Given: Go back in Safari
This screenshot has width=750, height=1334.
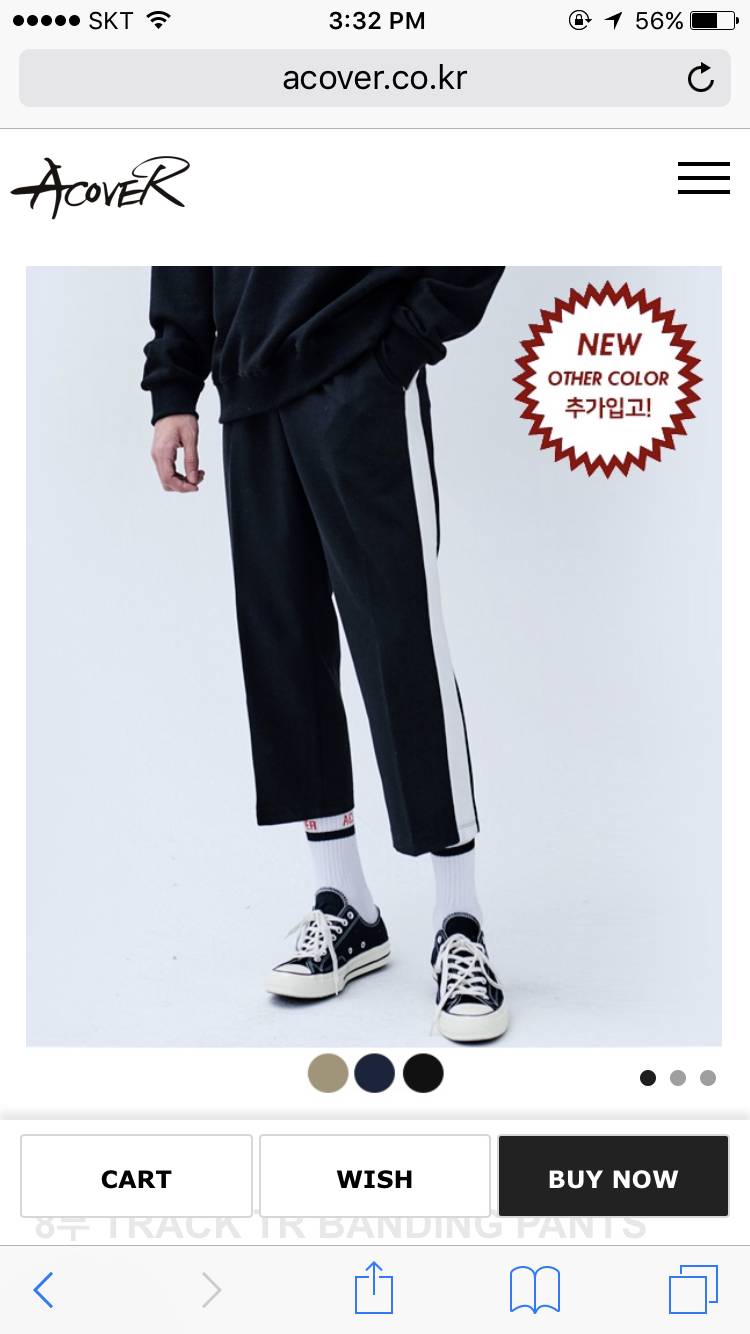Looking at the screenshot, I should click(x=43, y=1290).
